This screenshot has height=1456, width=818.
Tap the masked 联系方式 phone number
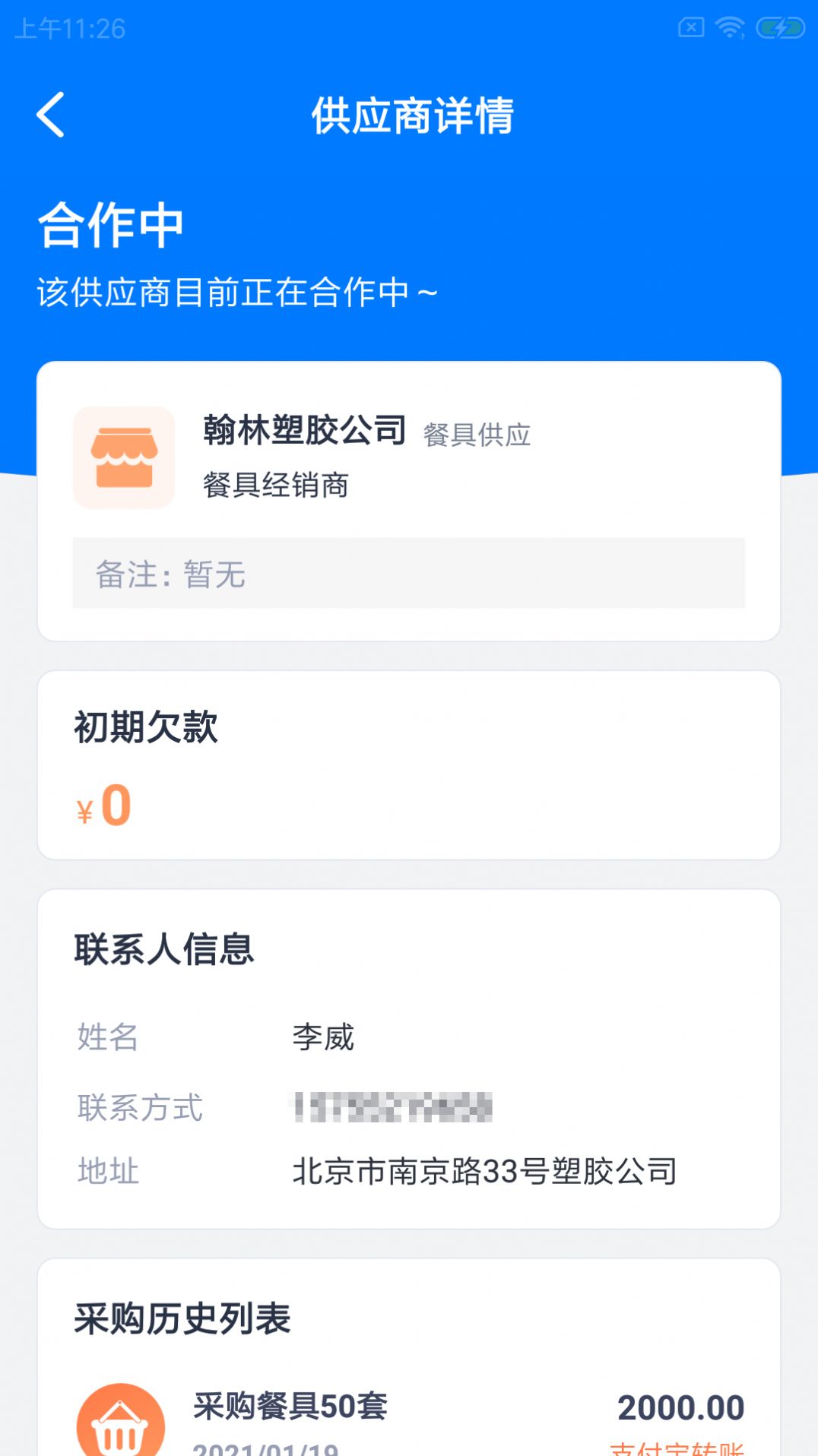pyautogui.click(x=394, y=1106)
